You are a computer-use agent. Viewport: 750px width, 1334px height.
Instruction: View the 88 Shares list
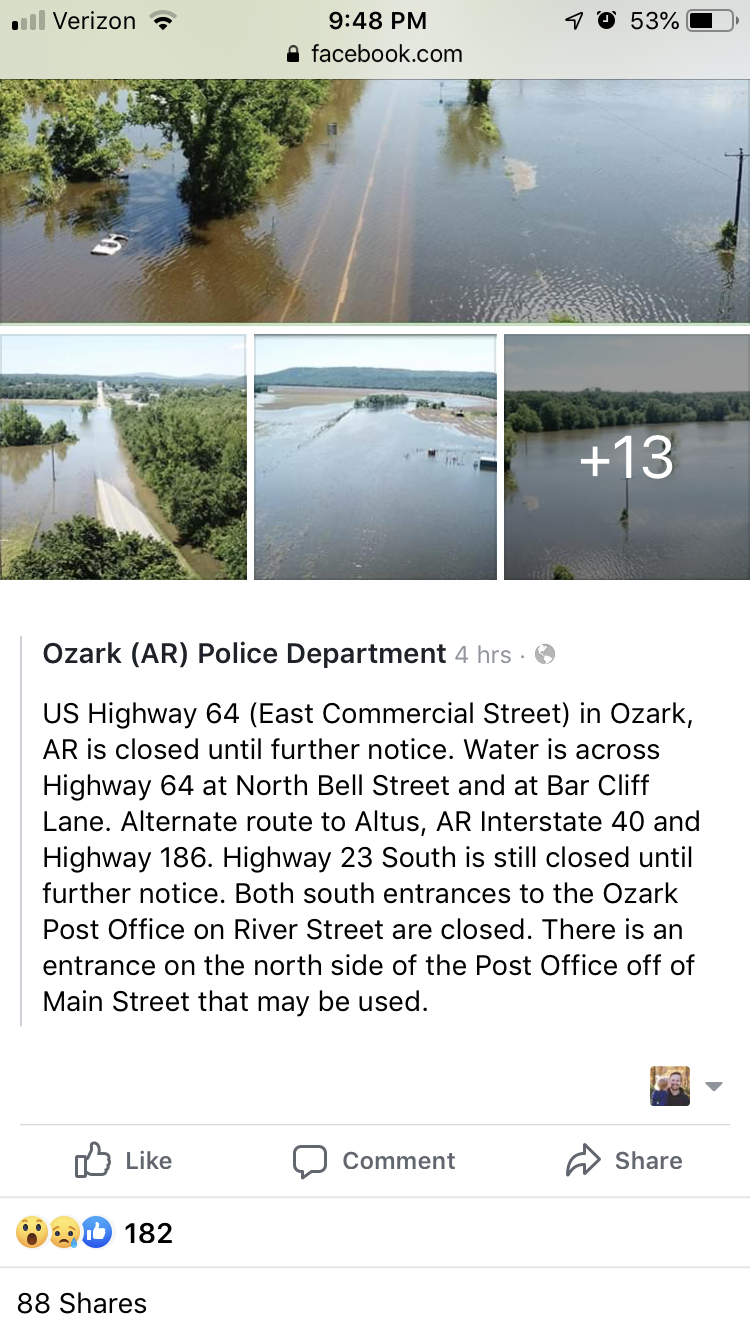click(x=82, y=1303)
